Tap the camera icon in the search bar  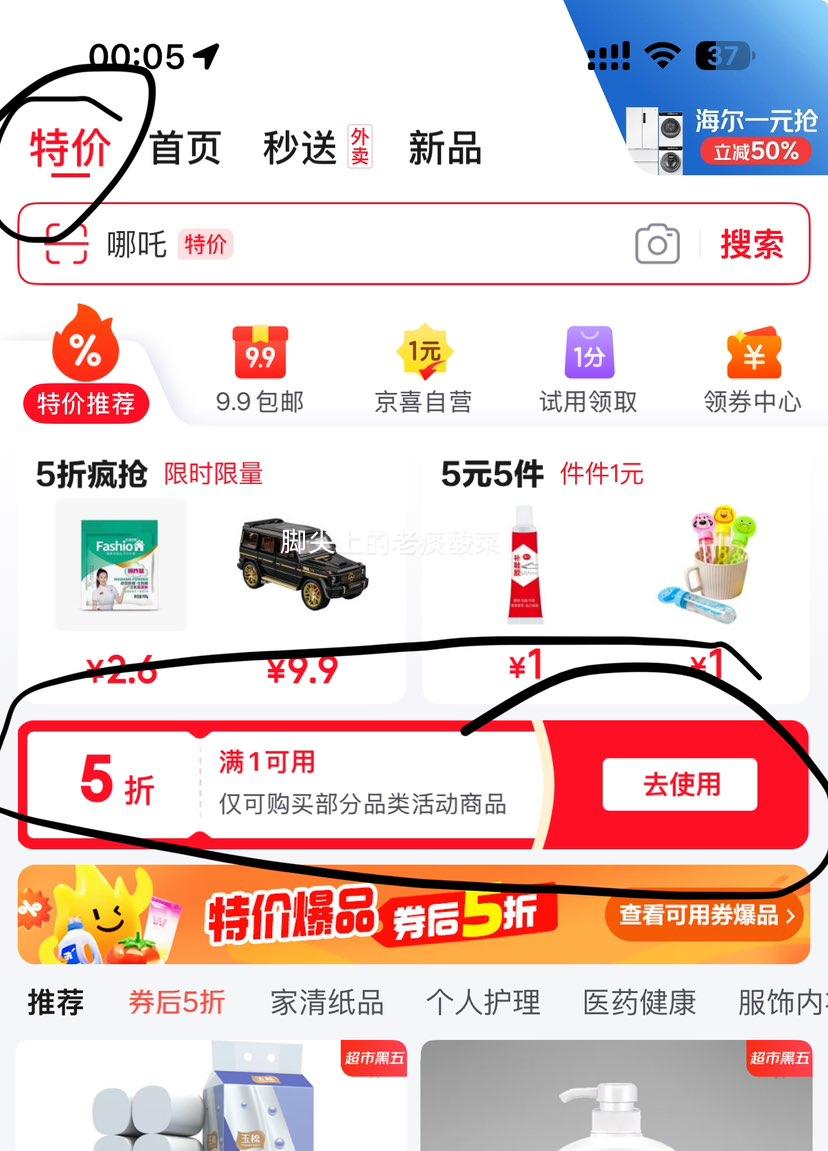click(657, 245)
